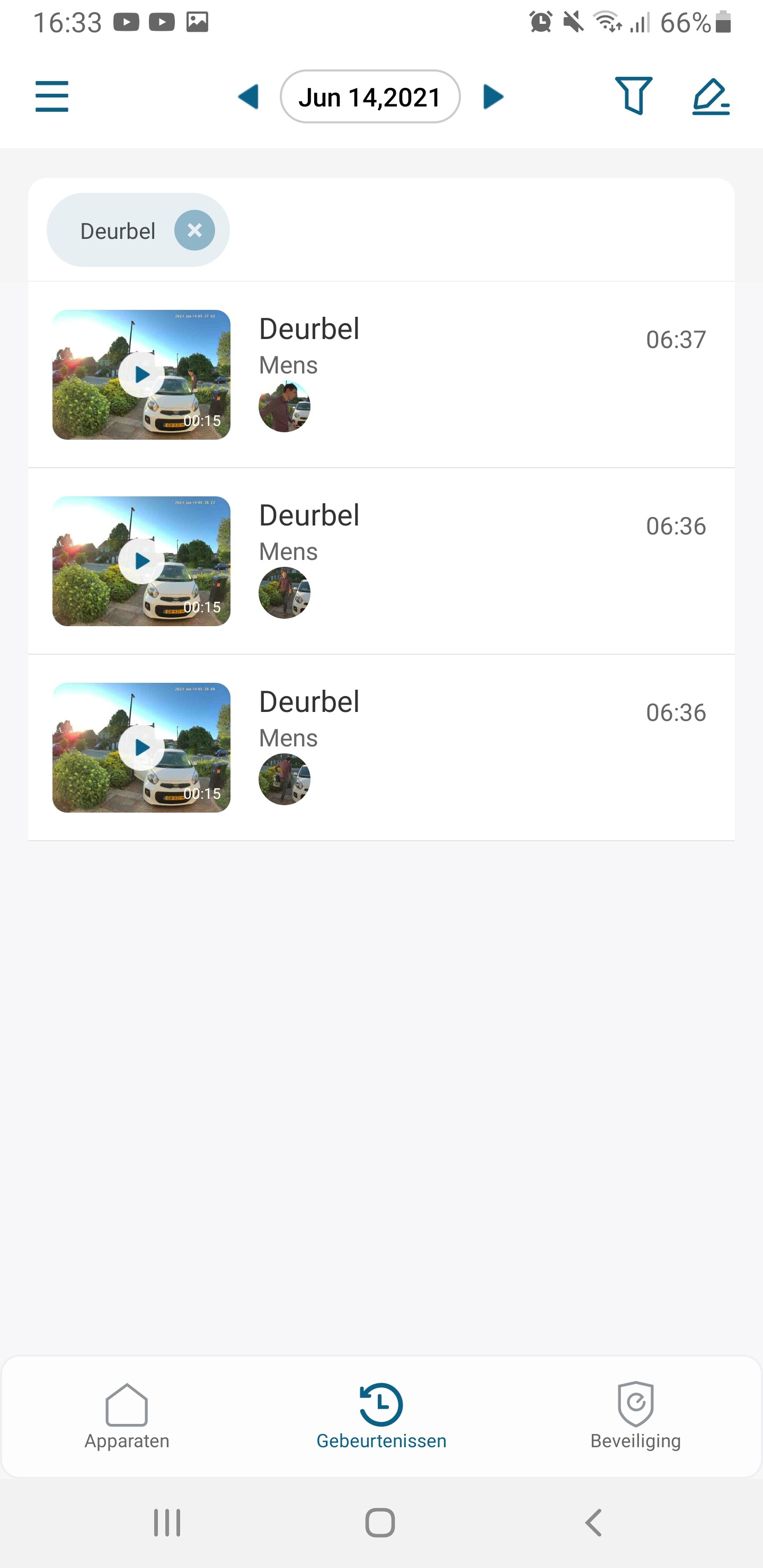Remove the Deurbel filter chip

(x=194, y=230)
